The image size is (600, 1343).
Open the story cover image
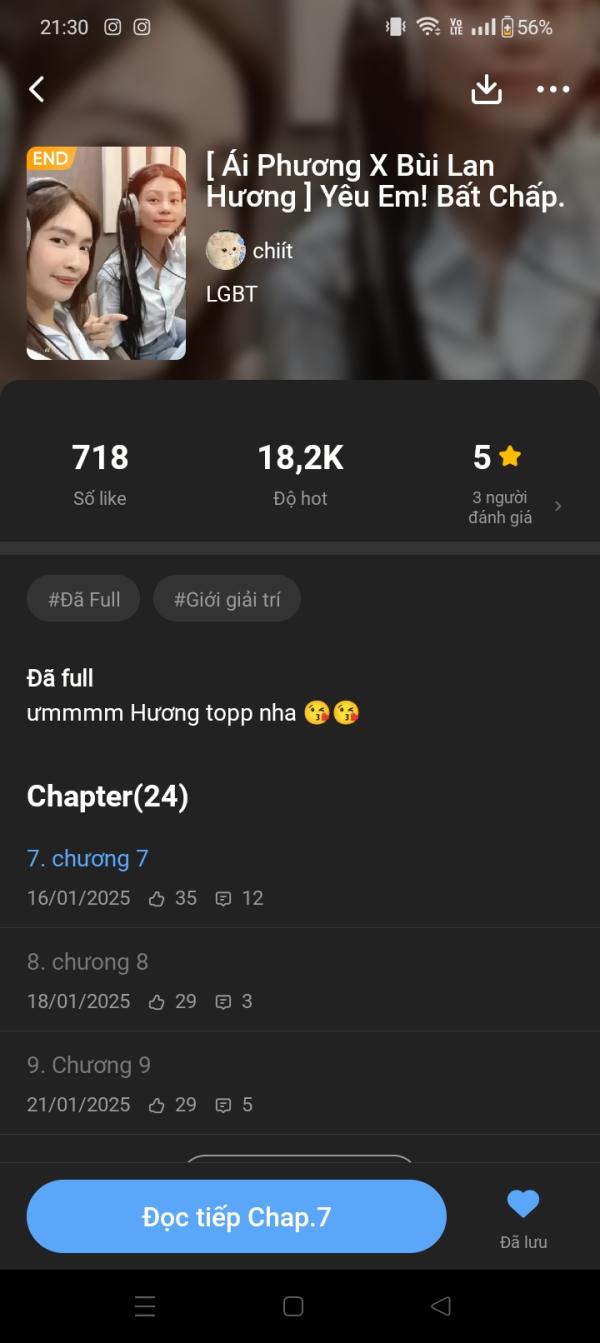106,253
